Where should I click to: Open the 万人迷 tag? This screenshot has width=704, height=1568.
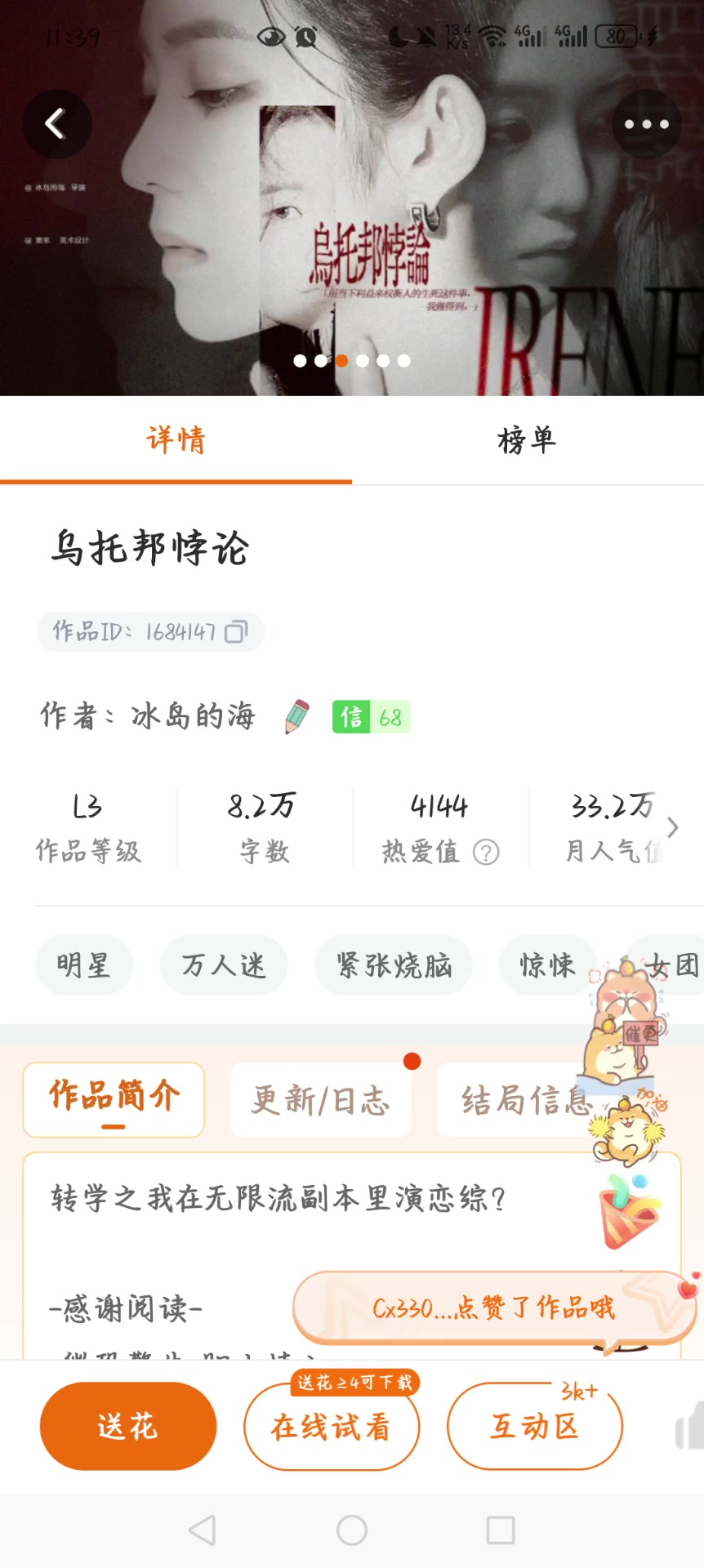pyautogui.click(x=224, y=965)
